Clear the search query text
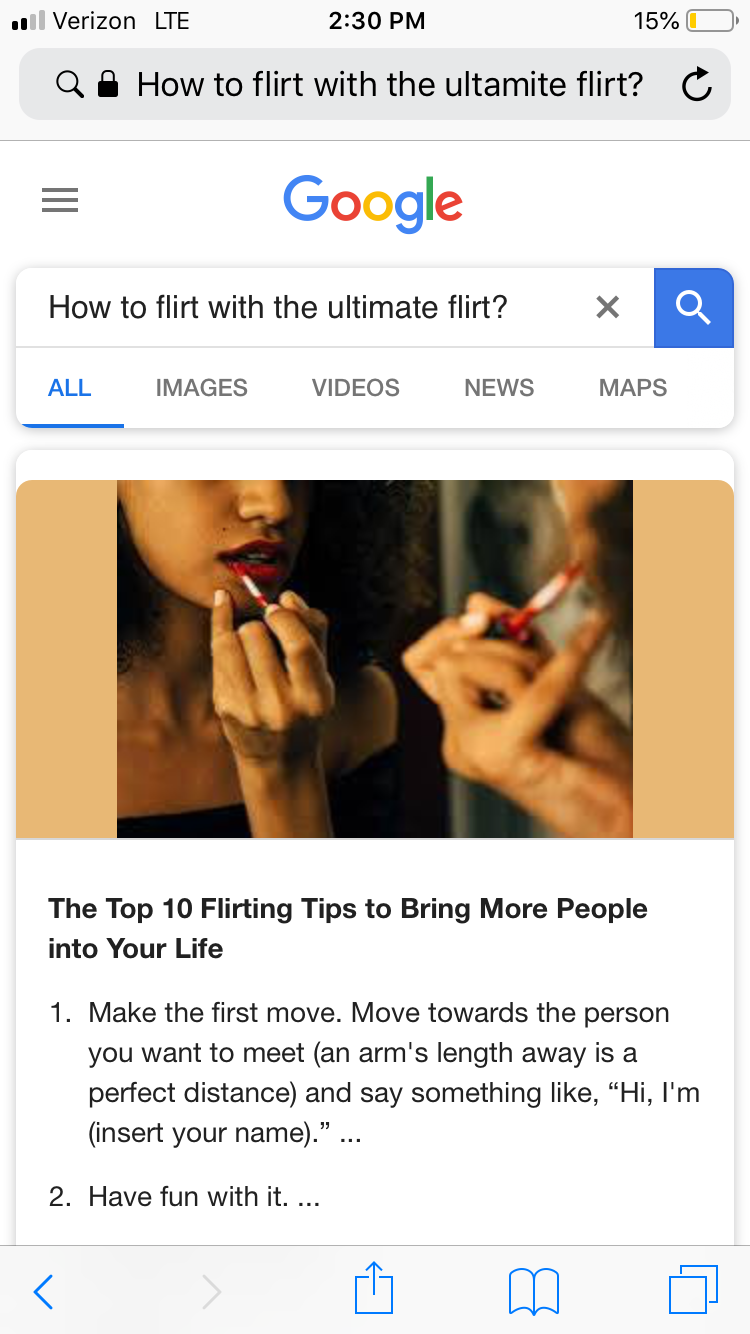The image size is (750, 1334). (x=607, y=307)
